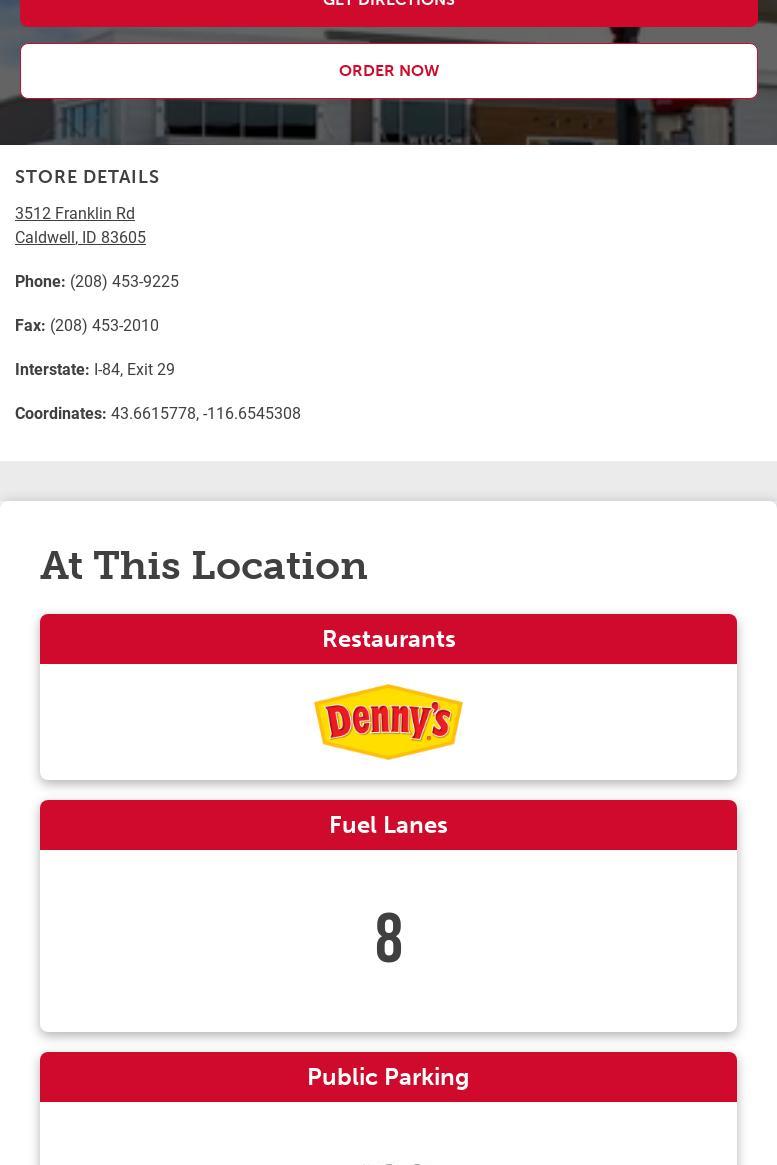Screen dimensions: 777x1165
Task: Tap the Get Directions button
Action: (388, 10)
